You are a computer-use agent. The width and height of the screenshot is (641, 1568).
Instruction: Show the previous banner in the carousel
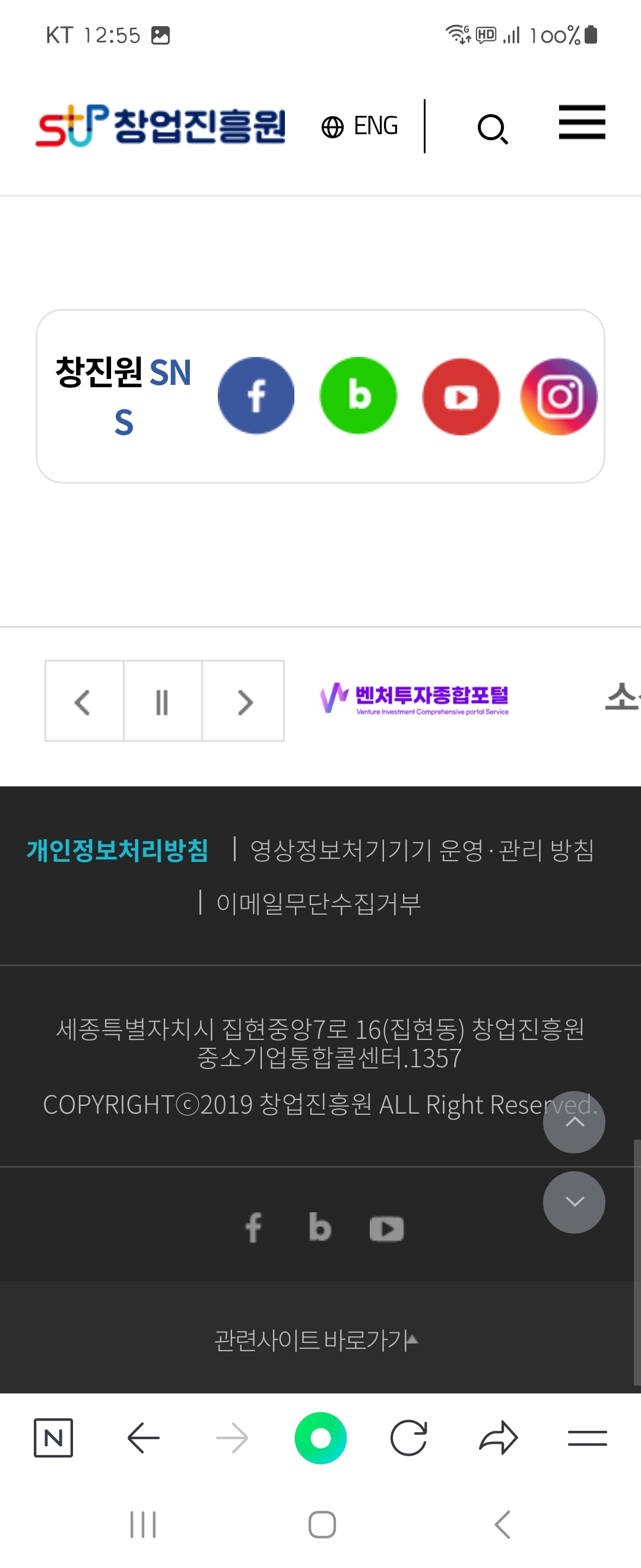click(84, 701)
